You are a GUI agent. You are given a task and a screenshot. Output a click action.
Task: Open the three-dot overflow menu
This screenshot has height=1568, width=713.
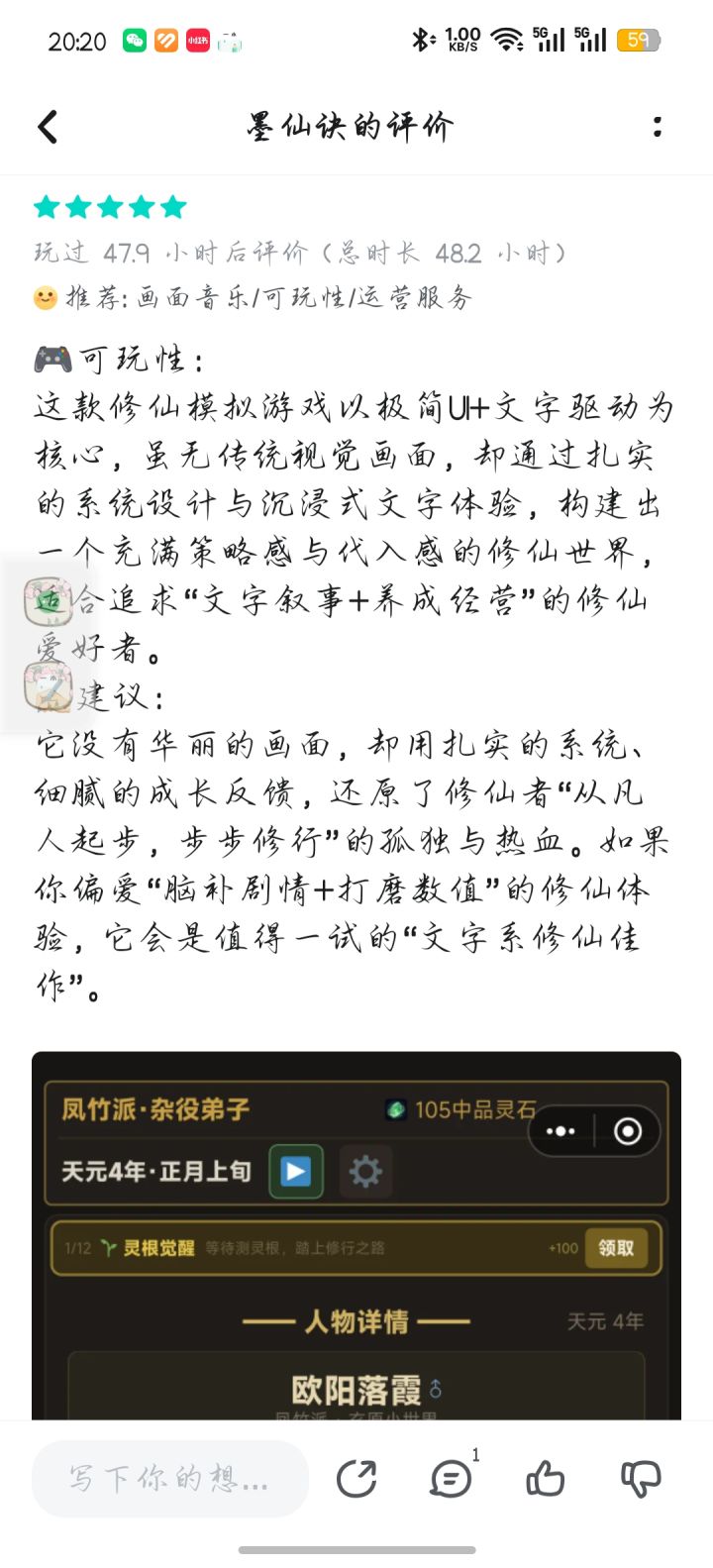[x=658, y=127]
